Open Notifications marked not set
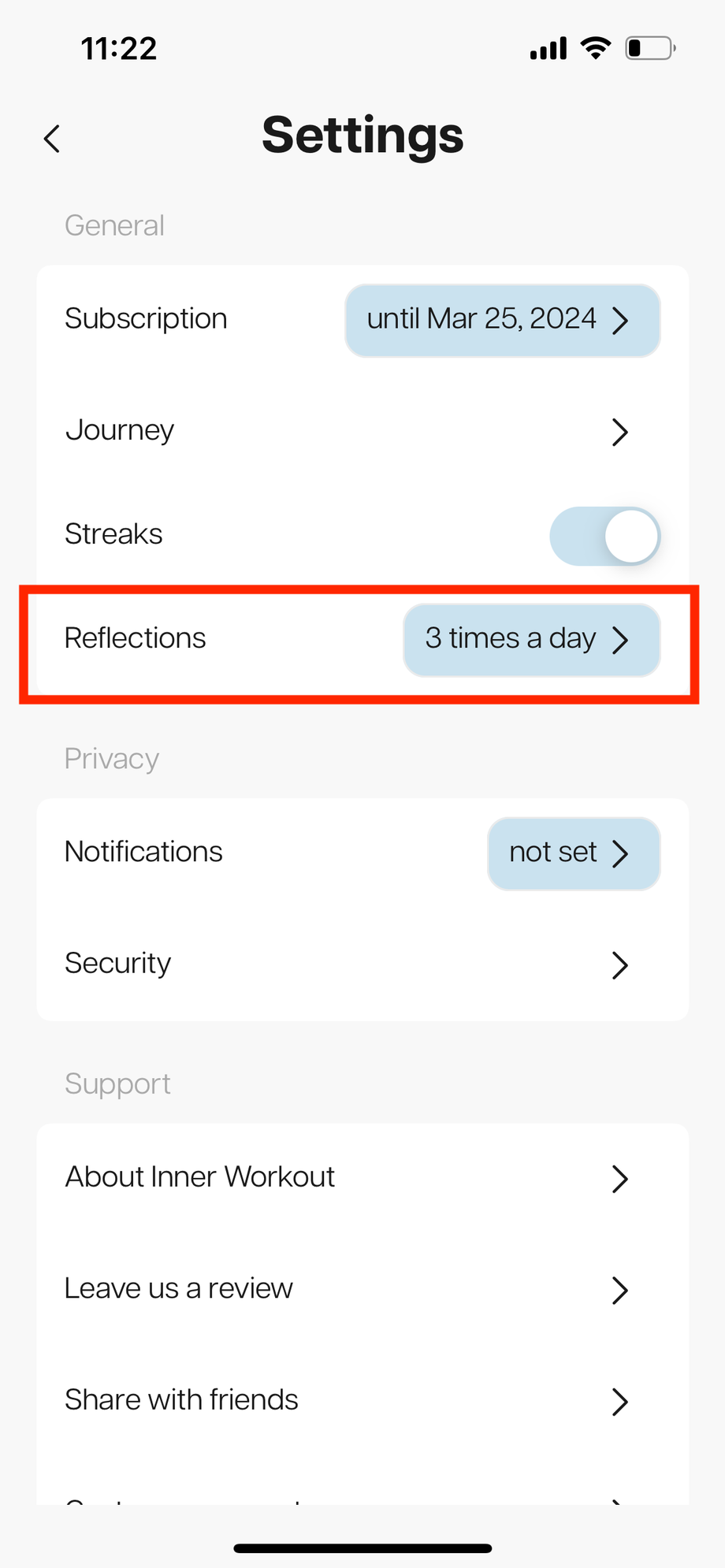 573,853
